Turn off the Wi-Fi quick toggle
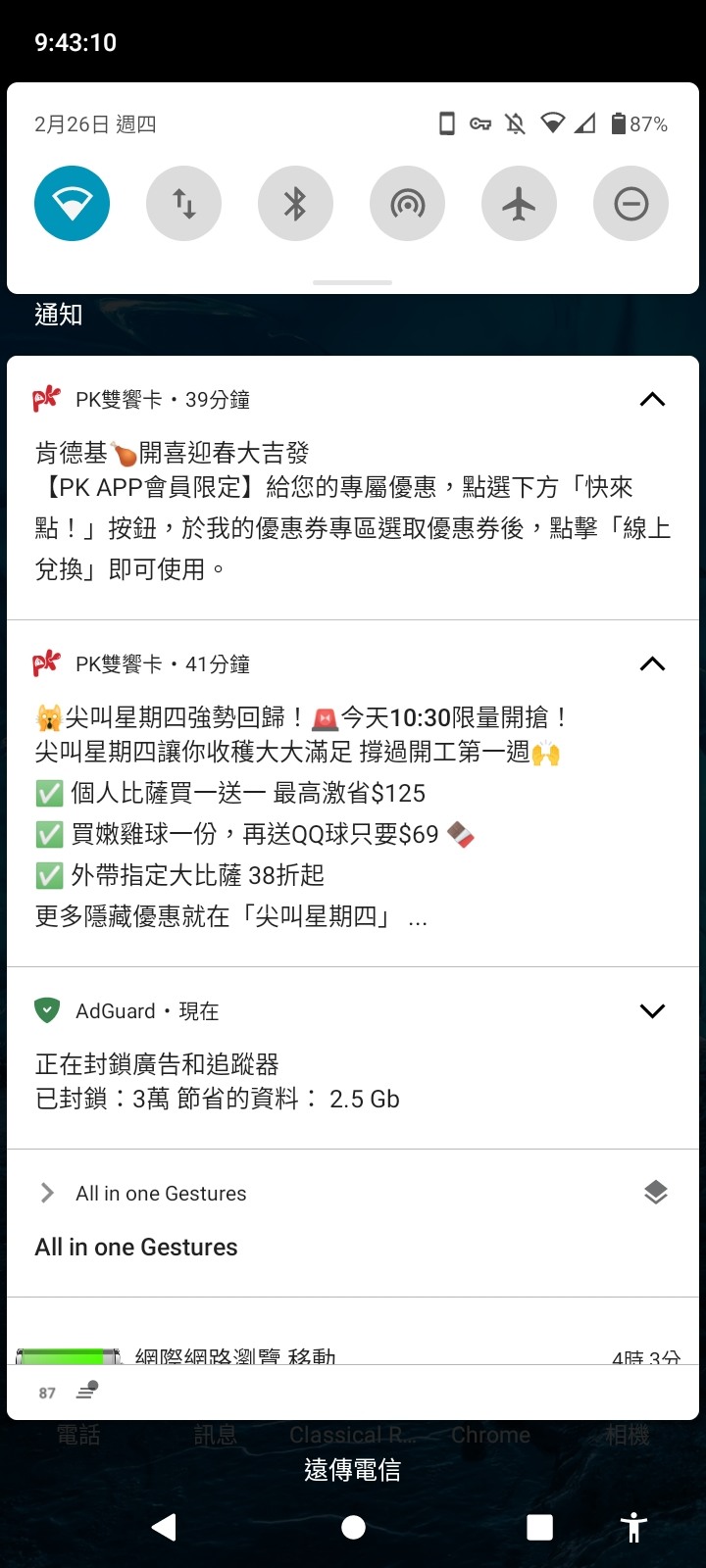Image resolution: width=706 pixels, height=1568 pixels. 72,204
